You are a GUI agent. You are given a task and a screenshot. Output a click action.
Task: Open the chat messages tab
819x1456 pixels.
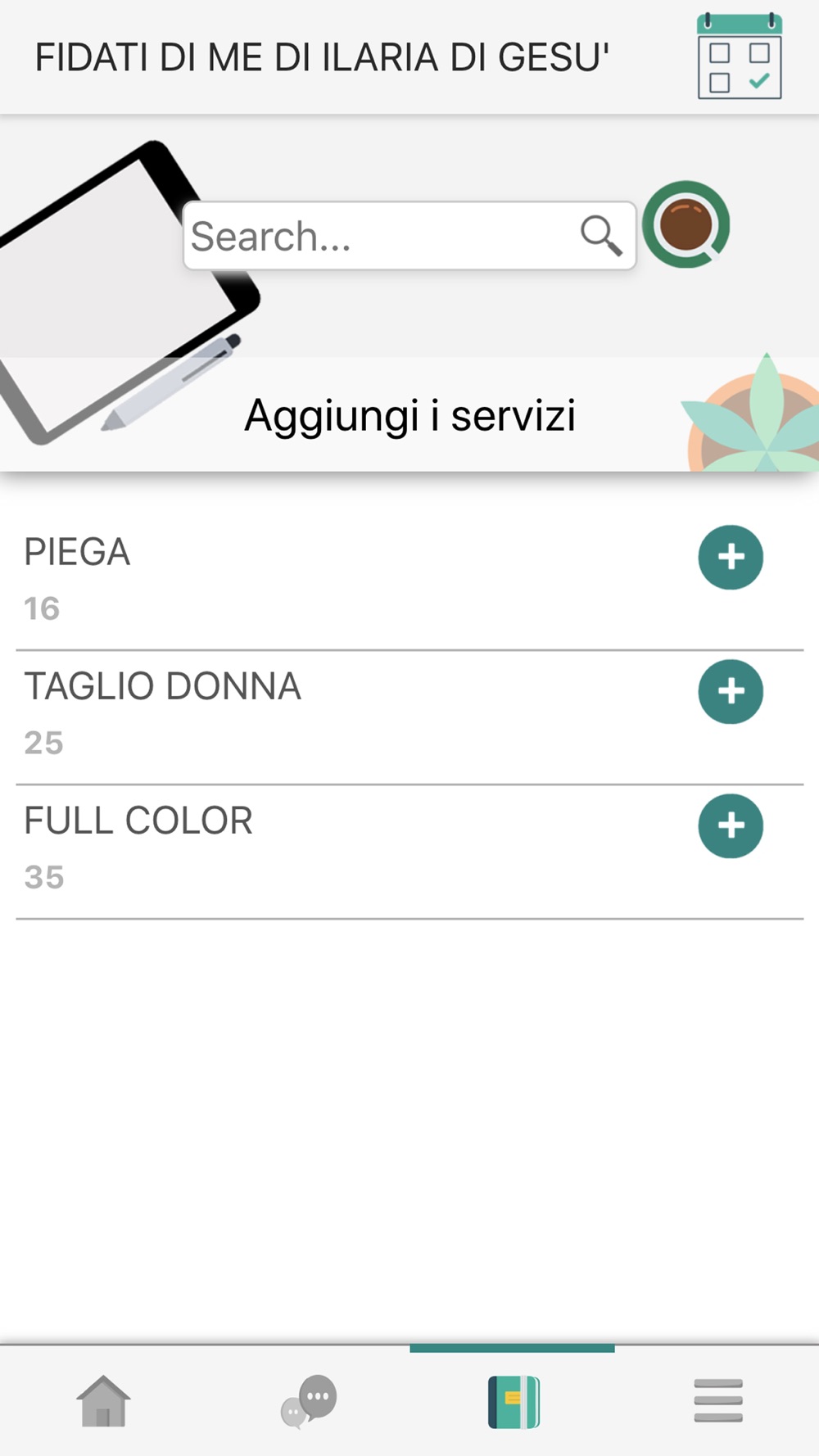(x=309, y=1401)
